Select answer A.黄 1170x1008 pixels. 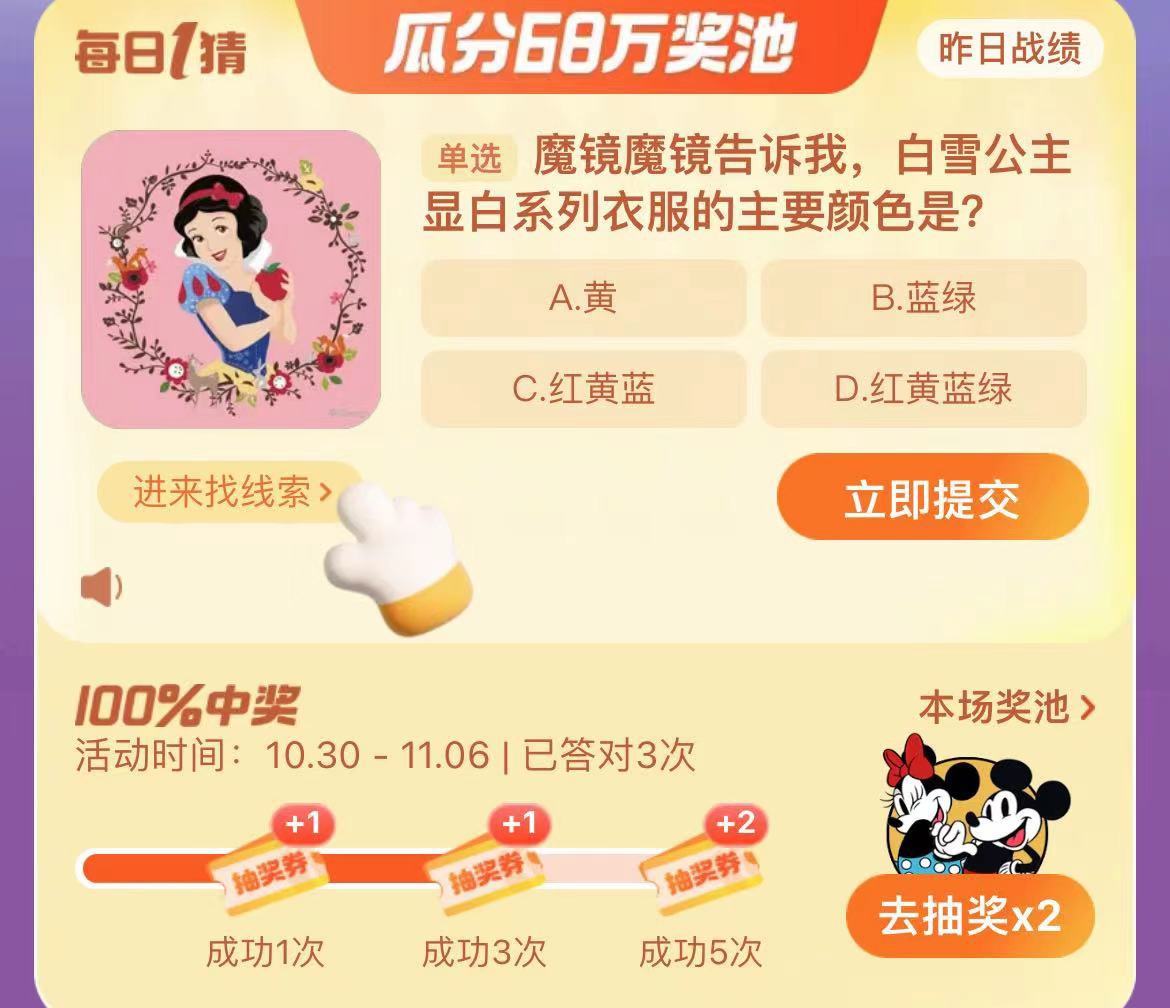coord(583,297)
